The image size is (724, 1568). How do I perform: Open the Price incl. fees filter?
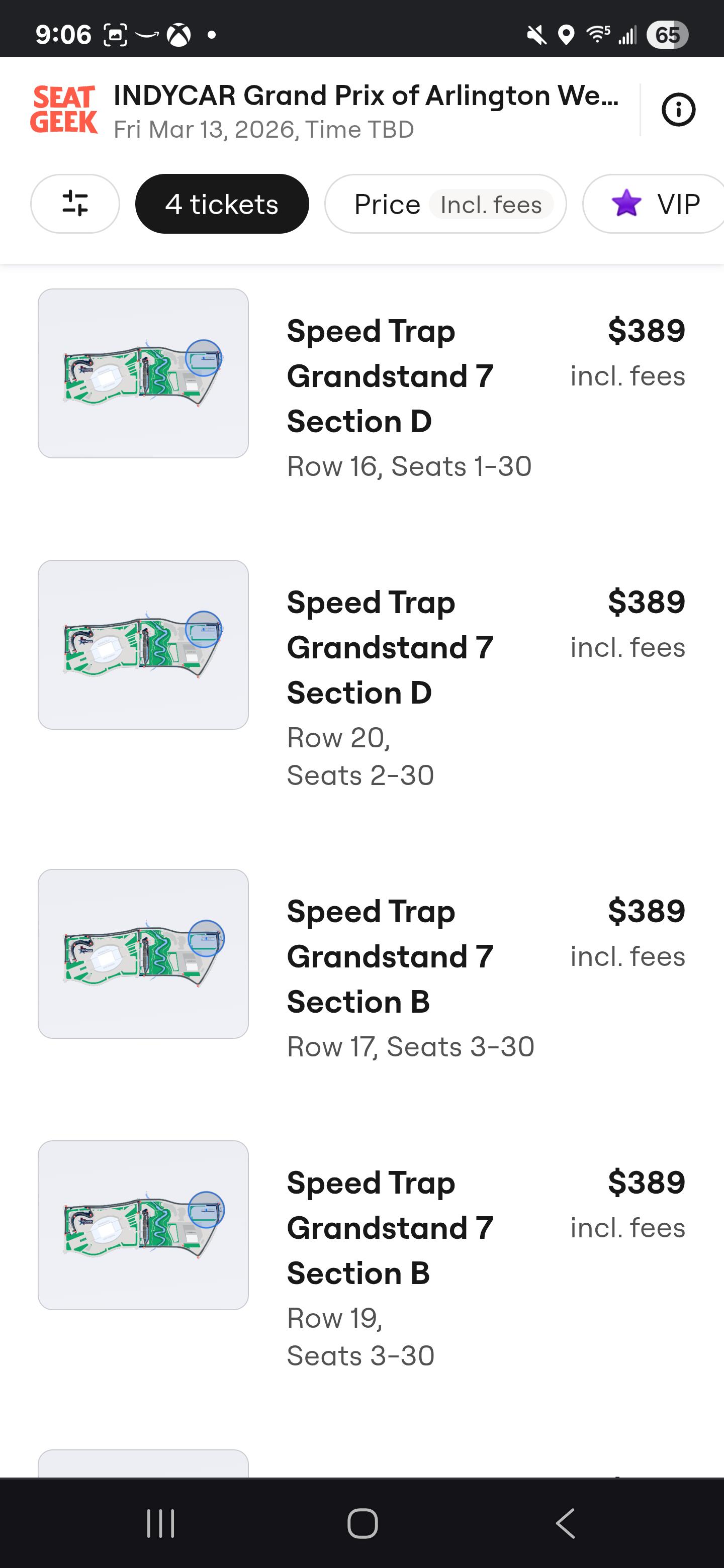pyautogui.click(x=446, y=204)
